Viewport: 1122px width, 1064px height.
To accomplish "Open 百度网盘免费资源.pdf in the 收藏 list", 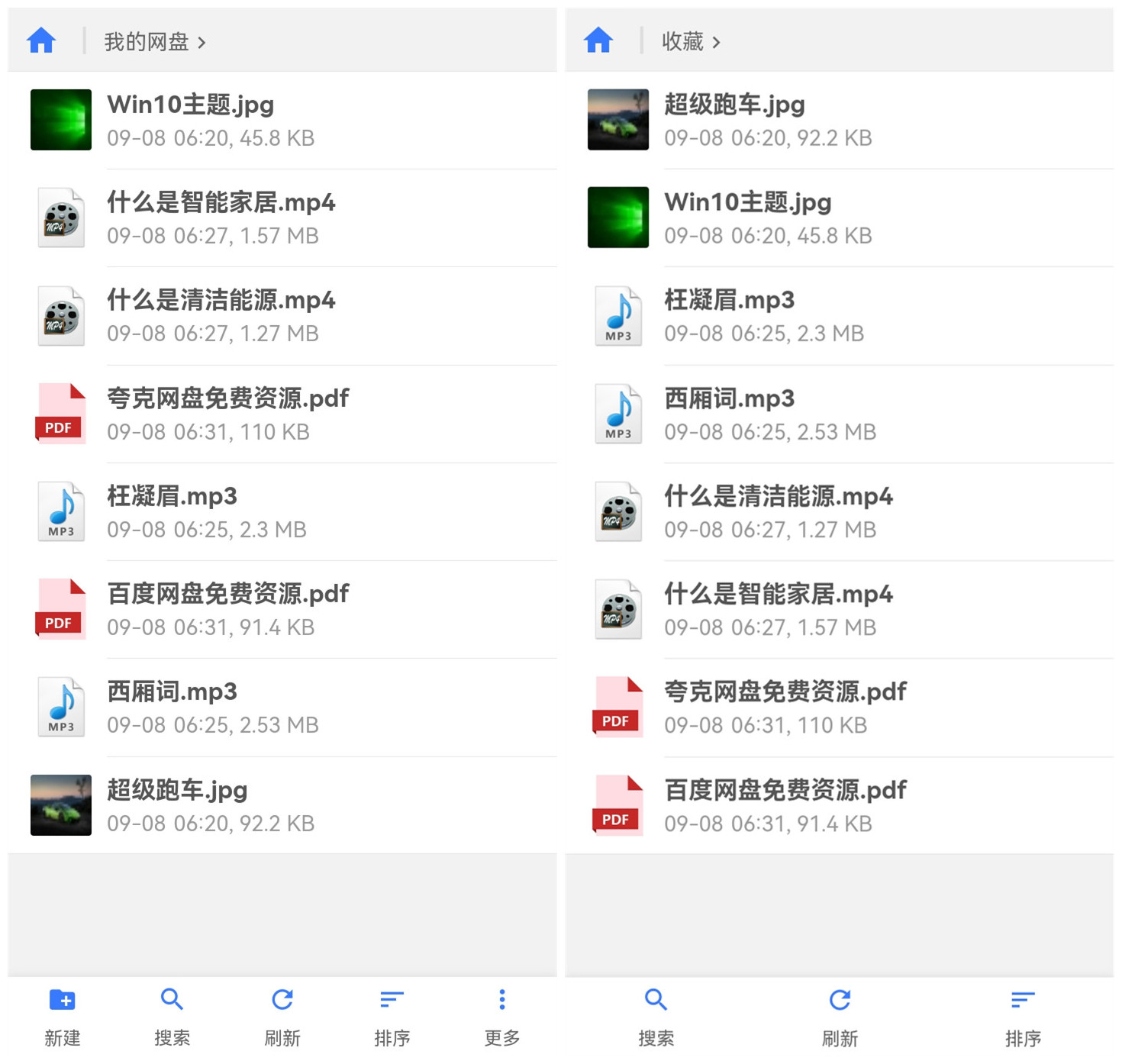I will pos(840,805).
